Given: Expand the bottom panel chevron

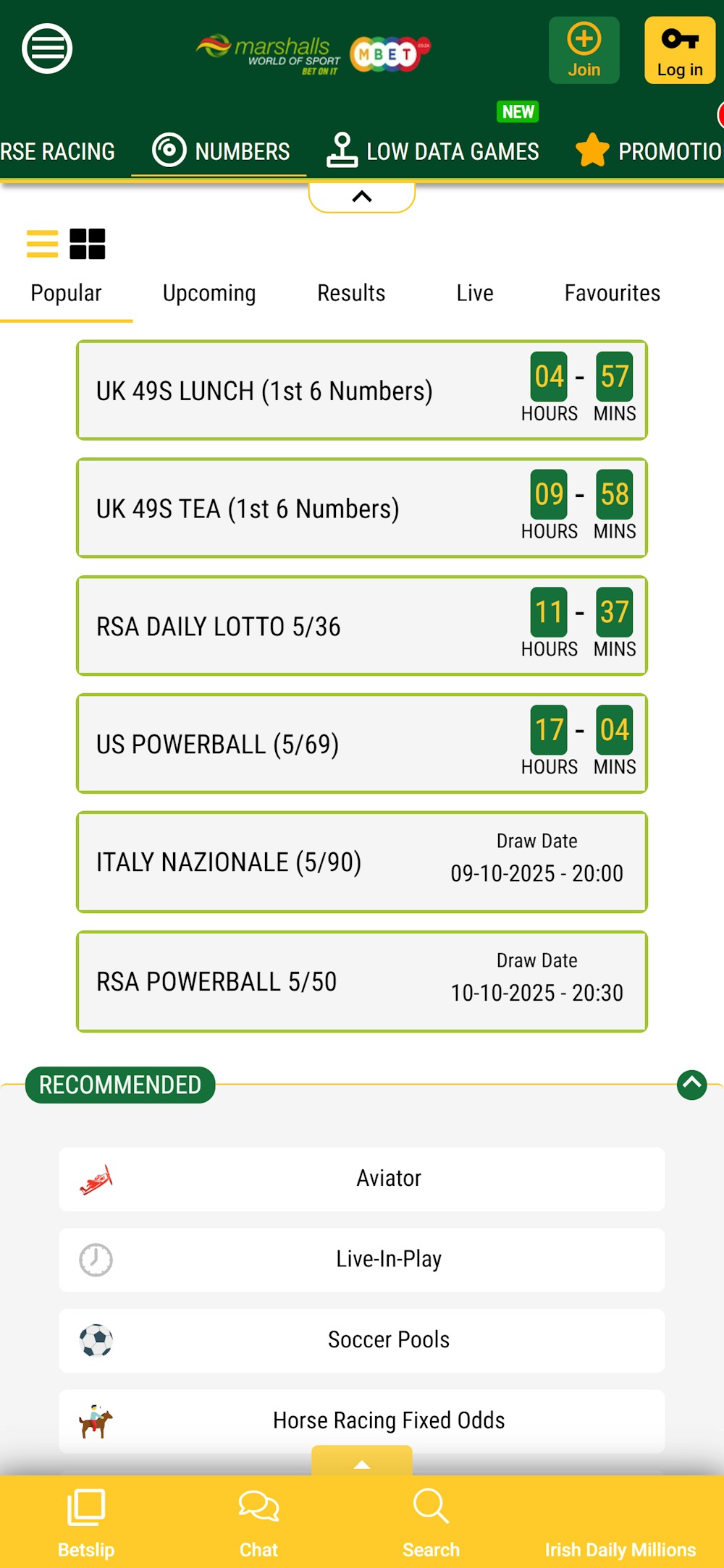Looking at the screenshot, I should click(362, 1463).
